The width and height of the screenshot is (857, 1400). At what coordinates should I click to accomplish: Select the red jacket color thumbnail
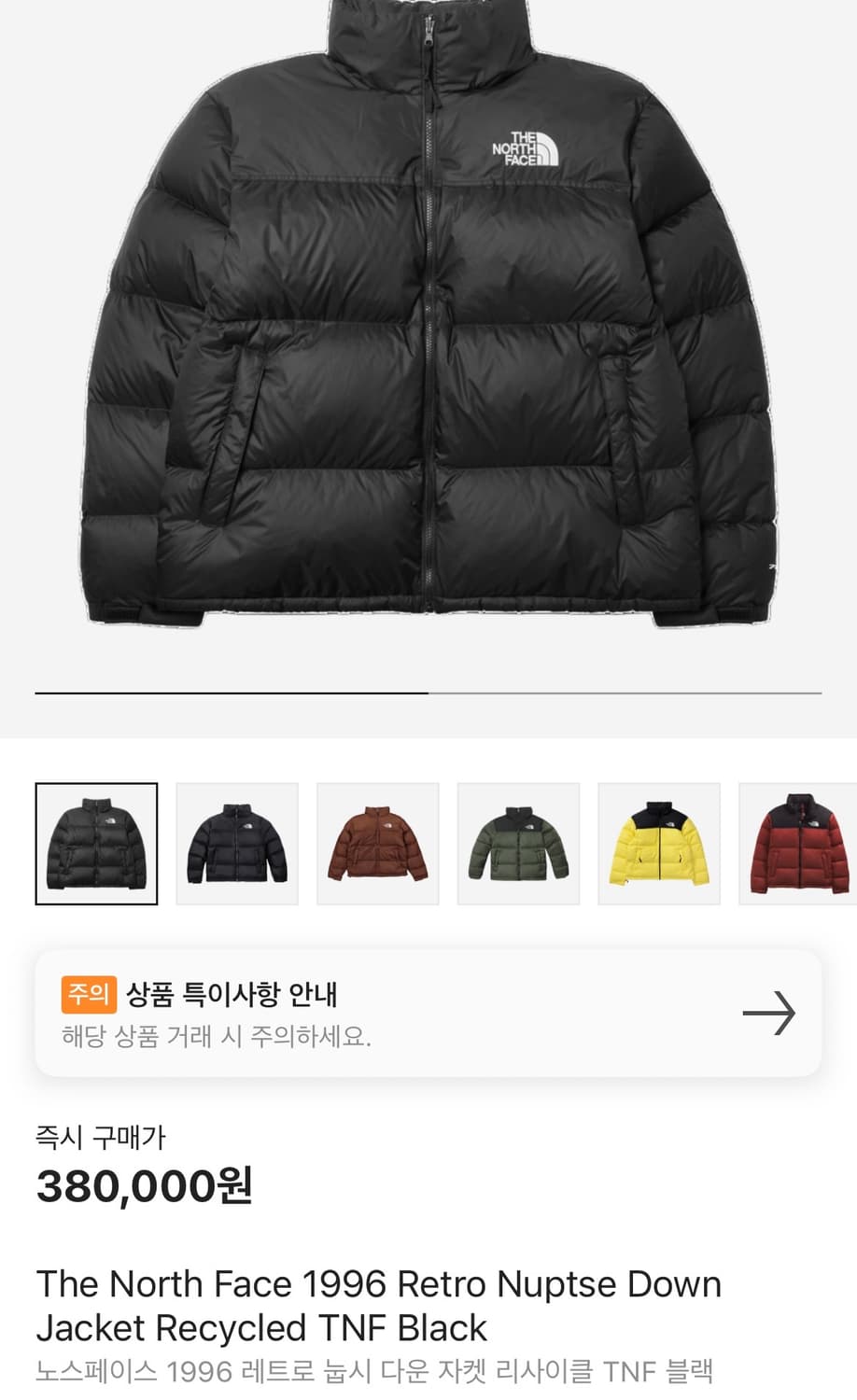(x=799, y=843)
